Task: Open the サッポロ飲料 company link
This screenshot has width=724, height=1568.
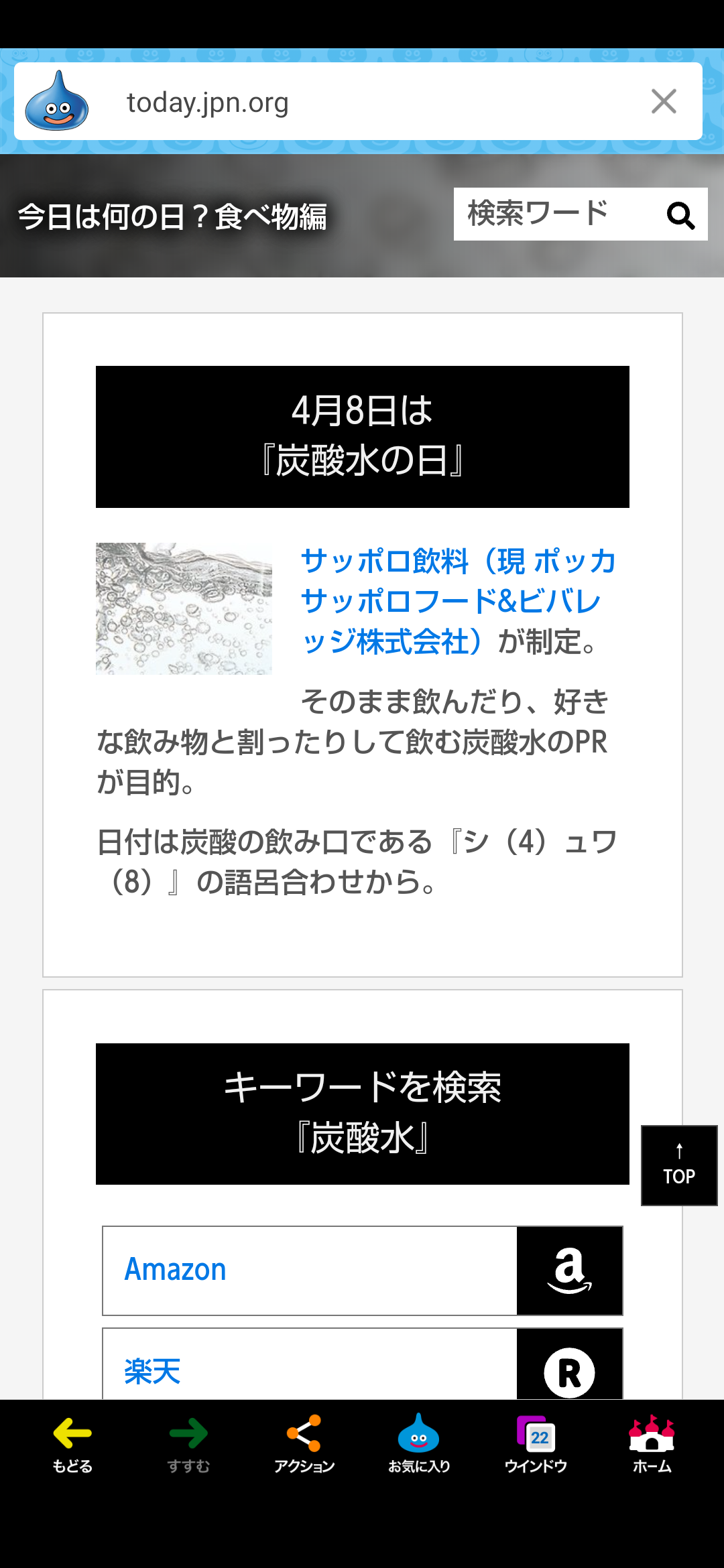Action: [x=459, y=601]
